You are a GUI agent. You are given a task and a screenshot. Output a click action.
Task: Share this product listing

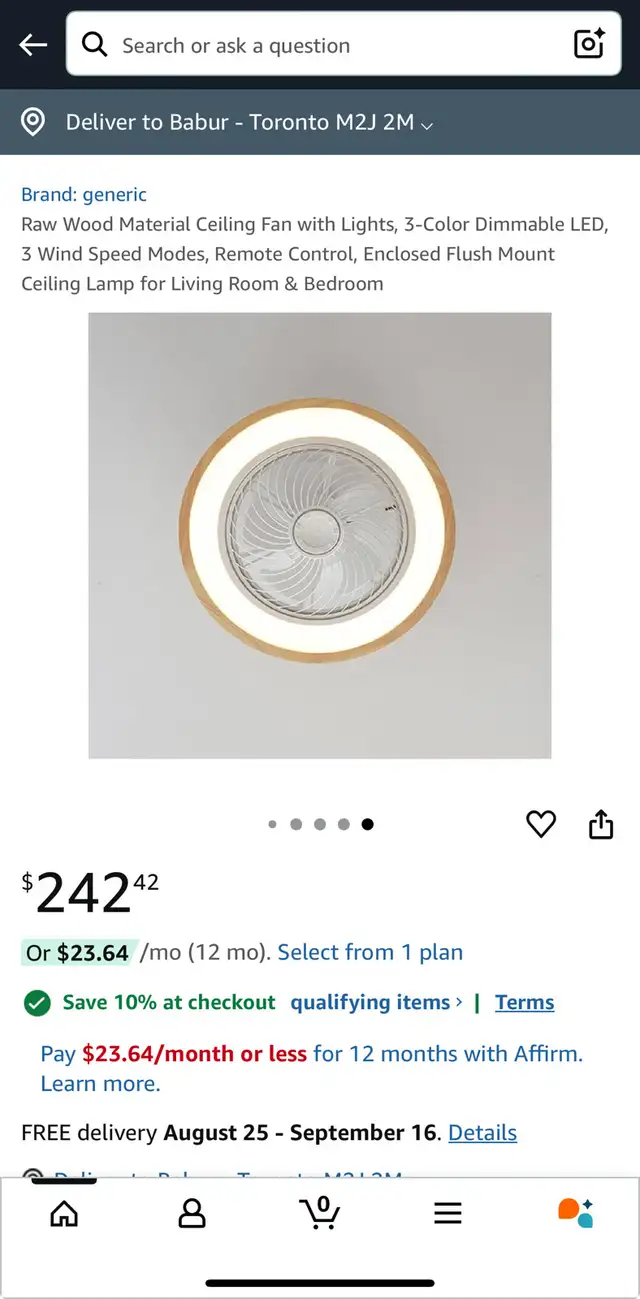click(600, 824)
